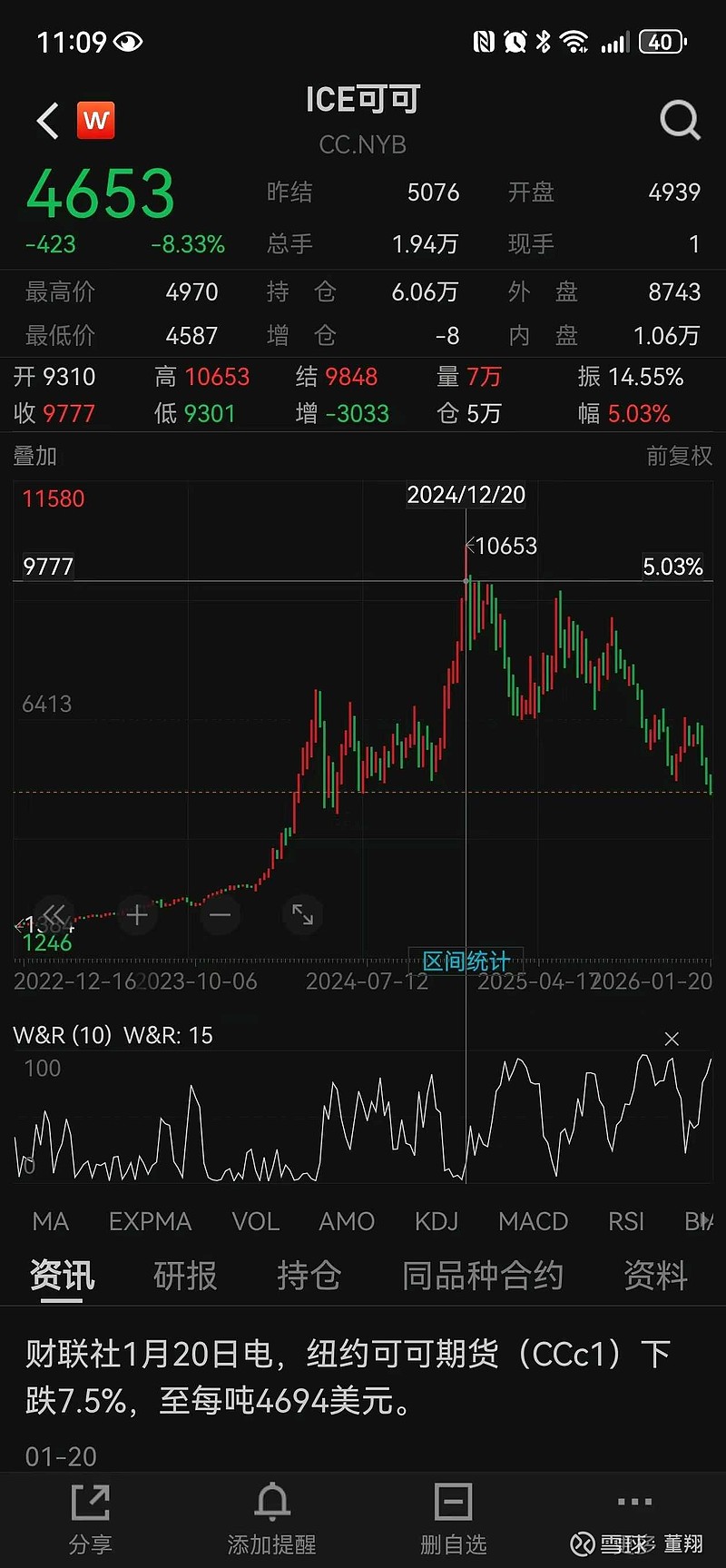Add a price alert via 添加提醒
Image resolution: width=726 pixels, height=1568 pixels.
271,1520
